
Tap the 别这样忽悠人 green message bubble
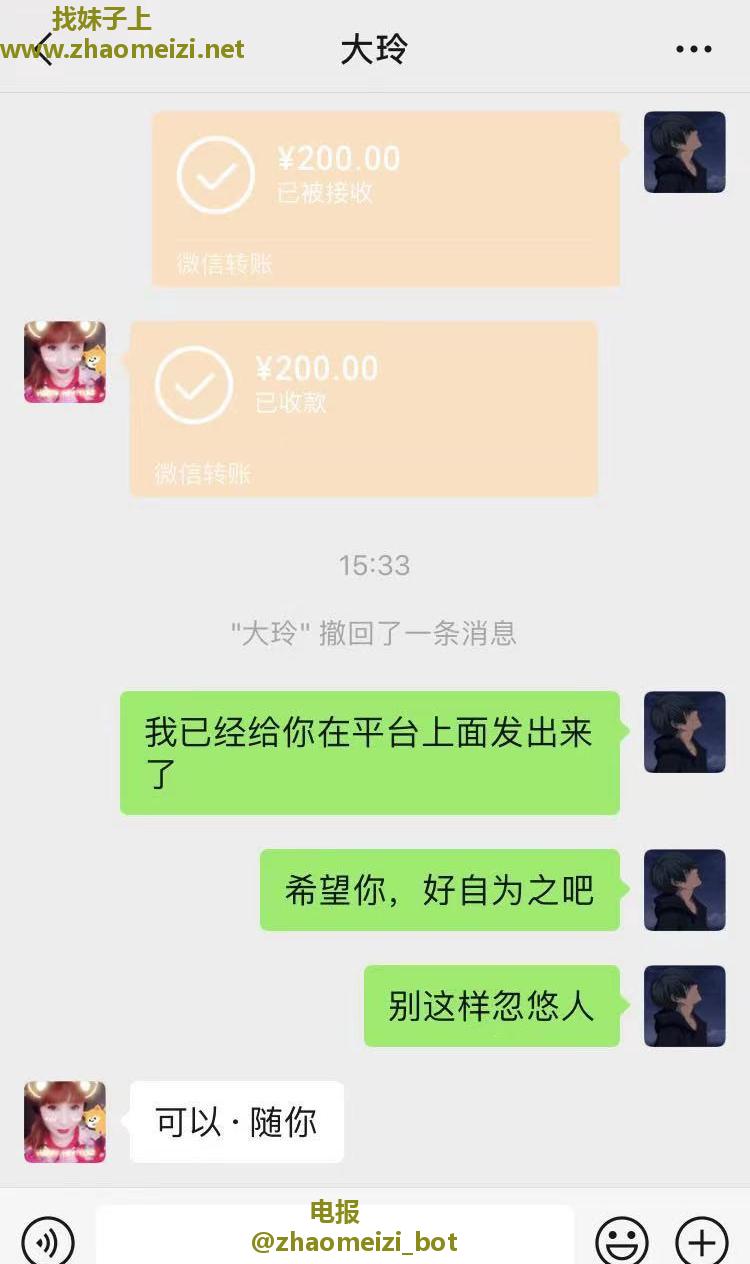point(492,1006)
